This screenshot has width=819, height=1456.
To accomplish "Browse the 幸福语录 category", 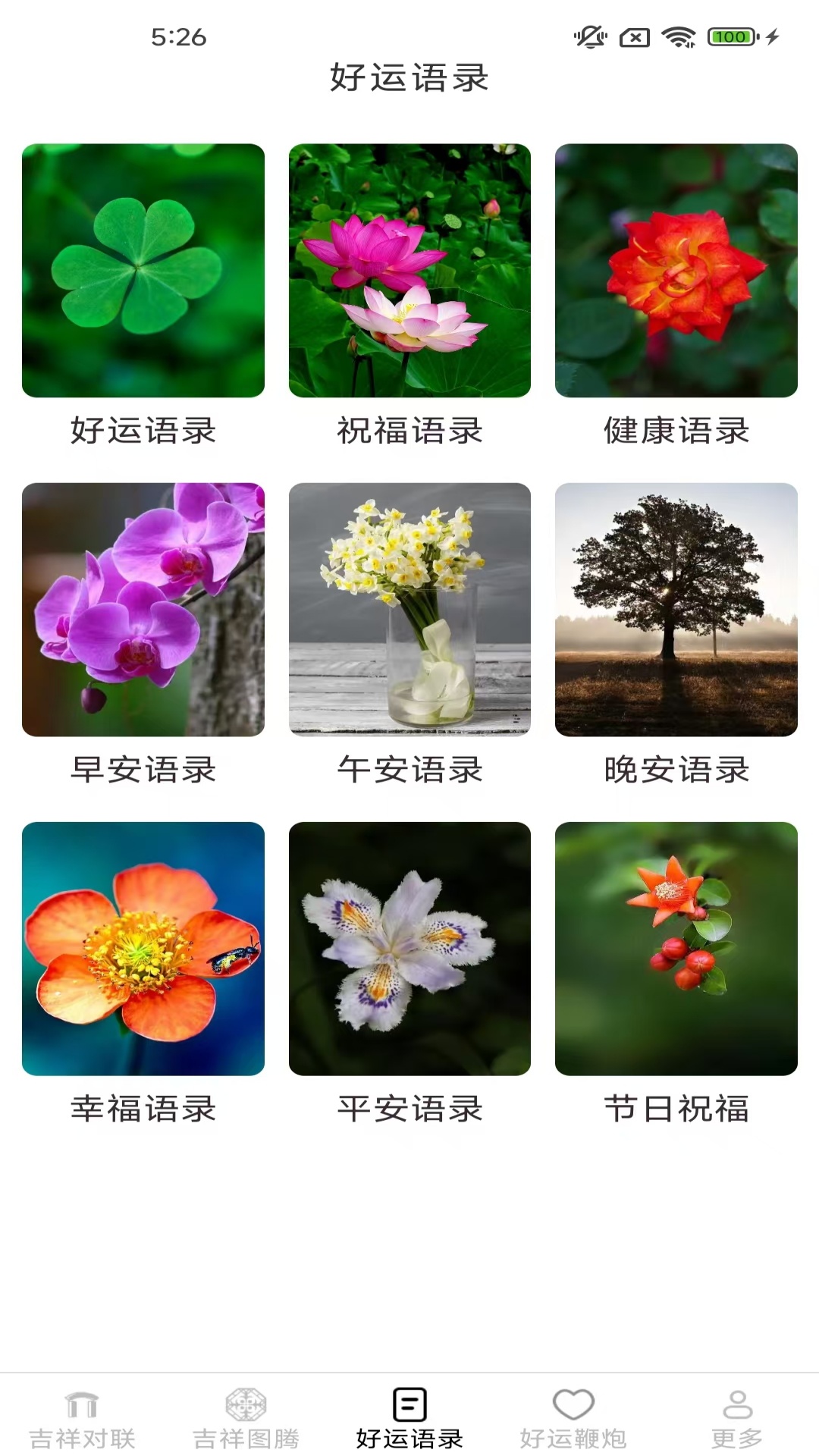I will [143, 949].
